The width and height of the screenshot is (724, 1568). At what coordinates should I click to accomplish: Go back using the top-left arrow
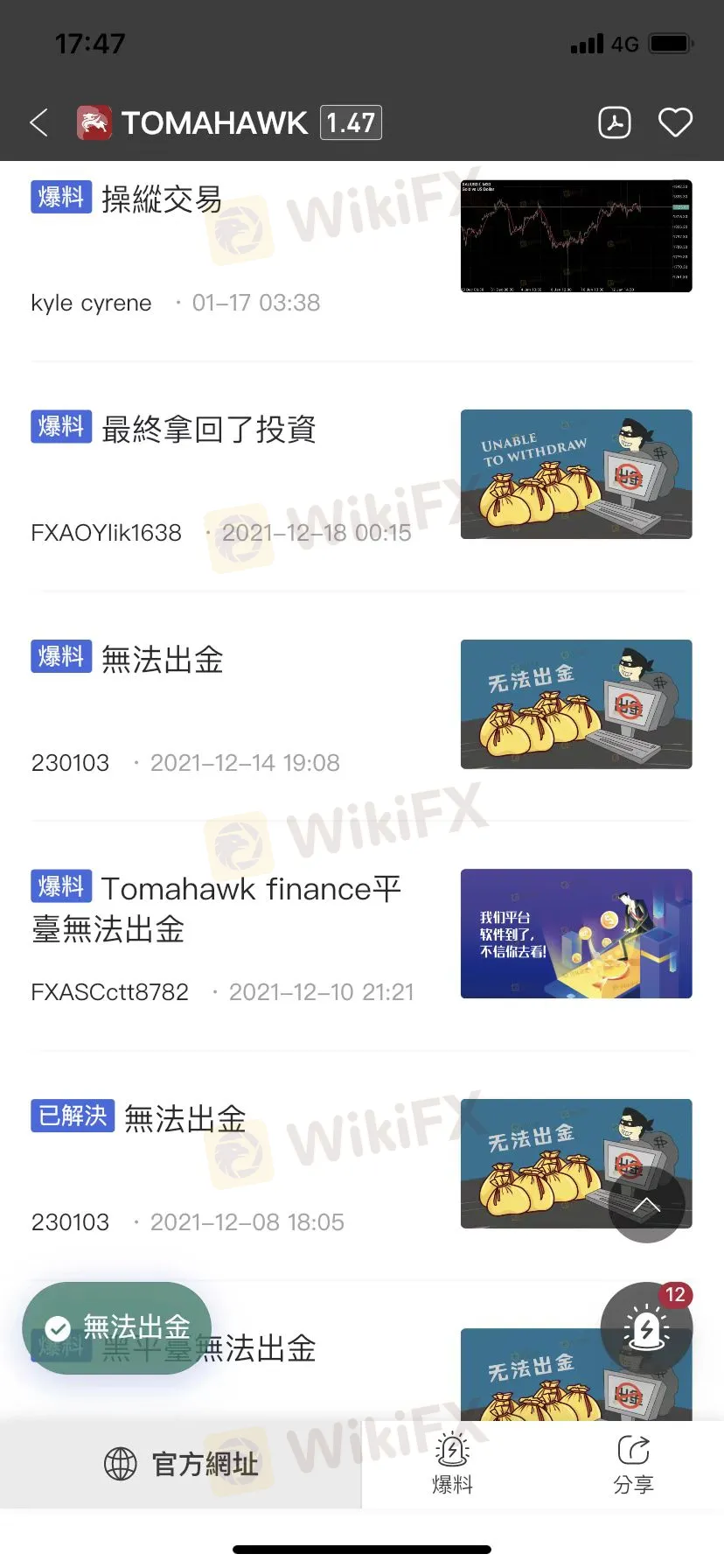coord(38,122)
